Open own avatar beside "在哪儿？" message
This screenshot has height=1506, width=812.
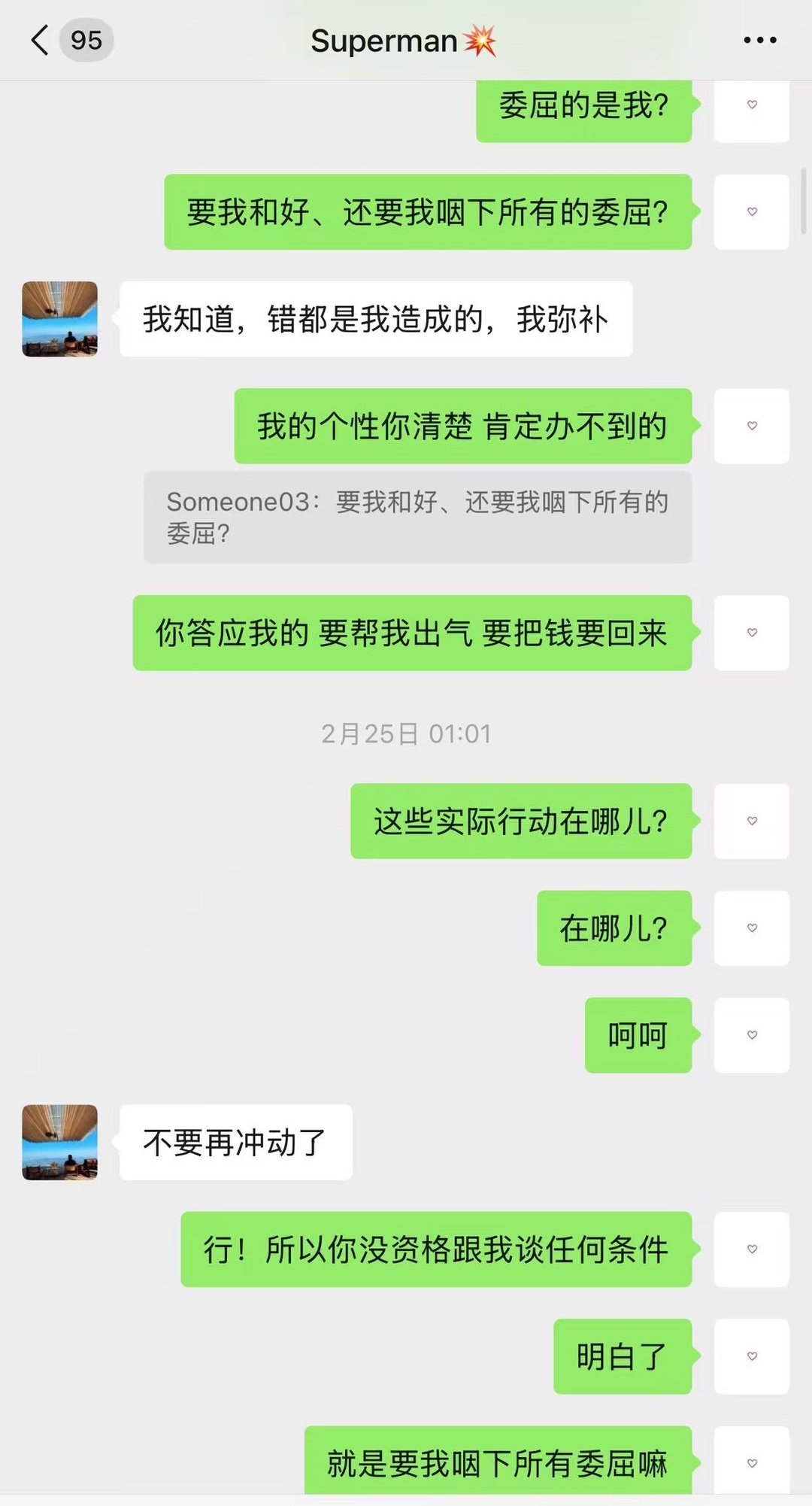click(x=751, y=928)
